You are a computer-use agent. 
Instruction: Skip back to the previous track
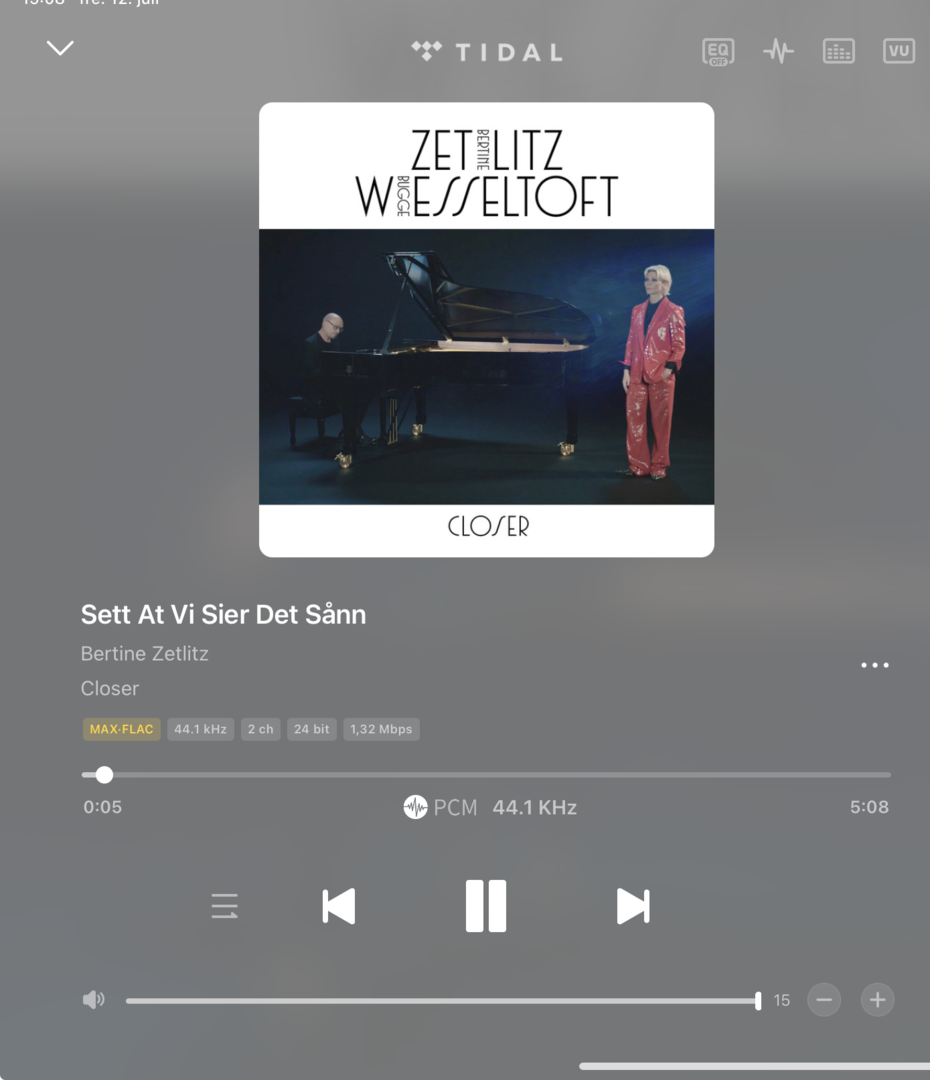click(x=339, y=906)
